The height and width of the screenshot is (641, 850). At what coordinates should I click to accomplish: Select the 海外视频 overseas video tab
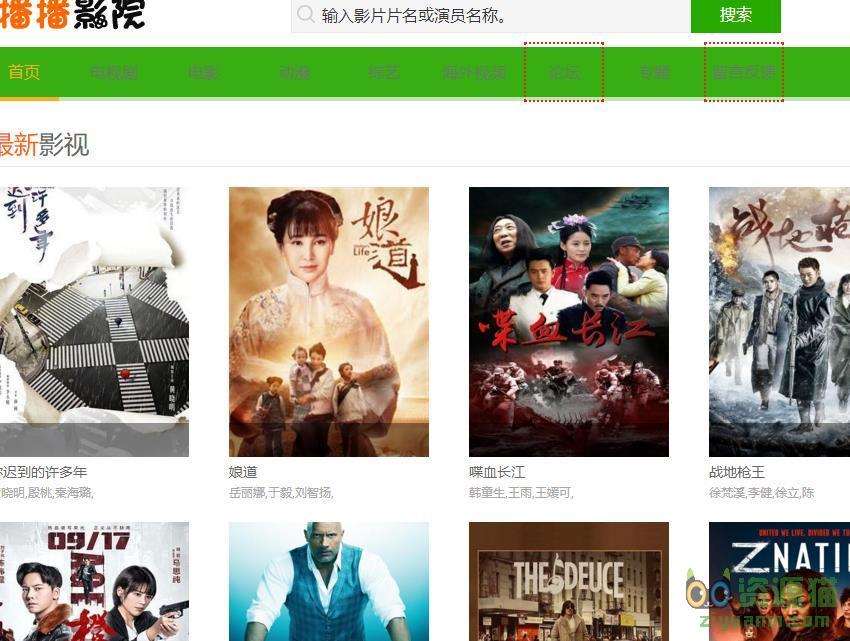click(x=474, y=72)
